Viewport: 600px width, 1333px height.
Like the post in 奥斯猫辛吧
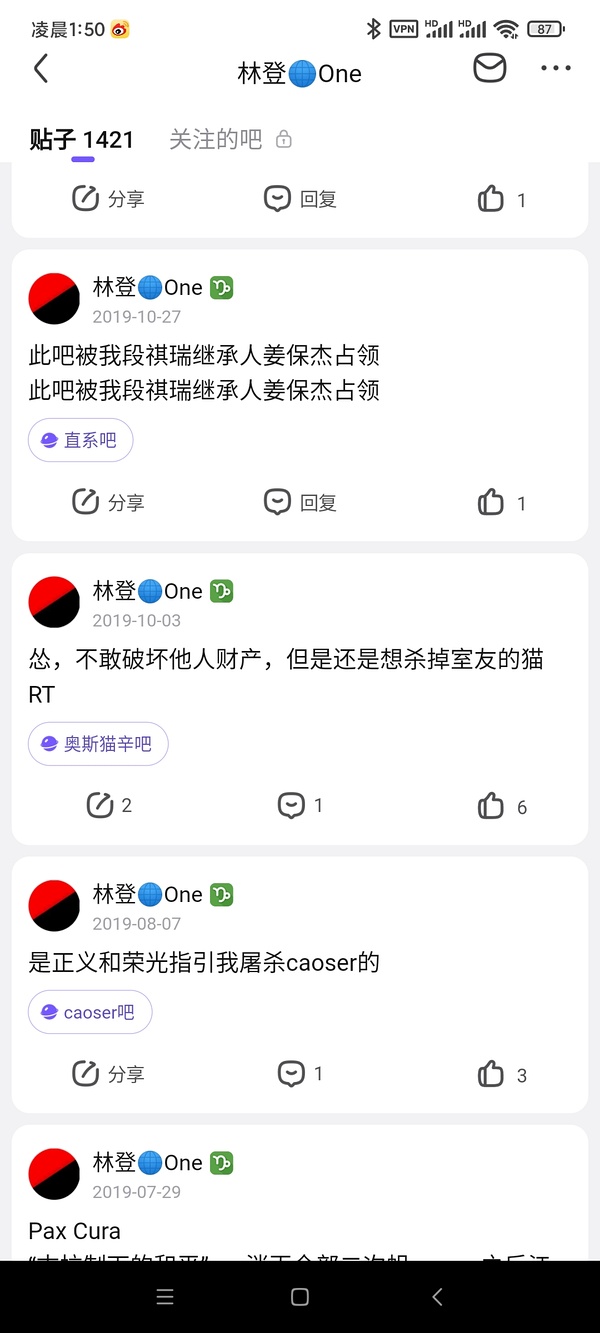(x=501, y=806)
